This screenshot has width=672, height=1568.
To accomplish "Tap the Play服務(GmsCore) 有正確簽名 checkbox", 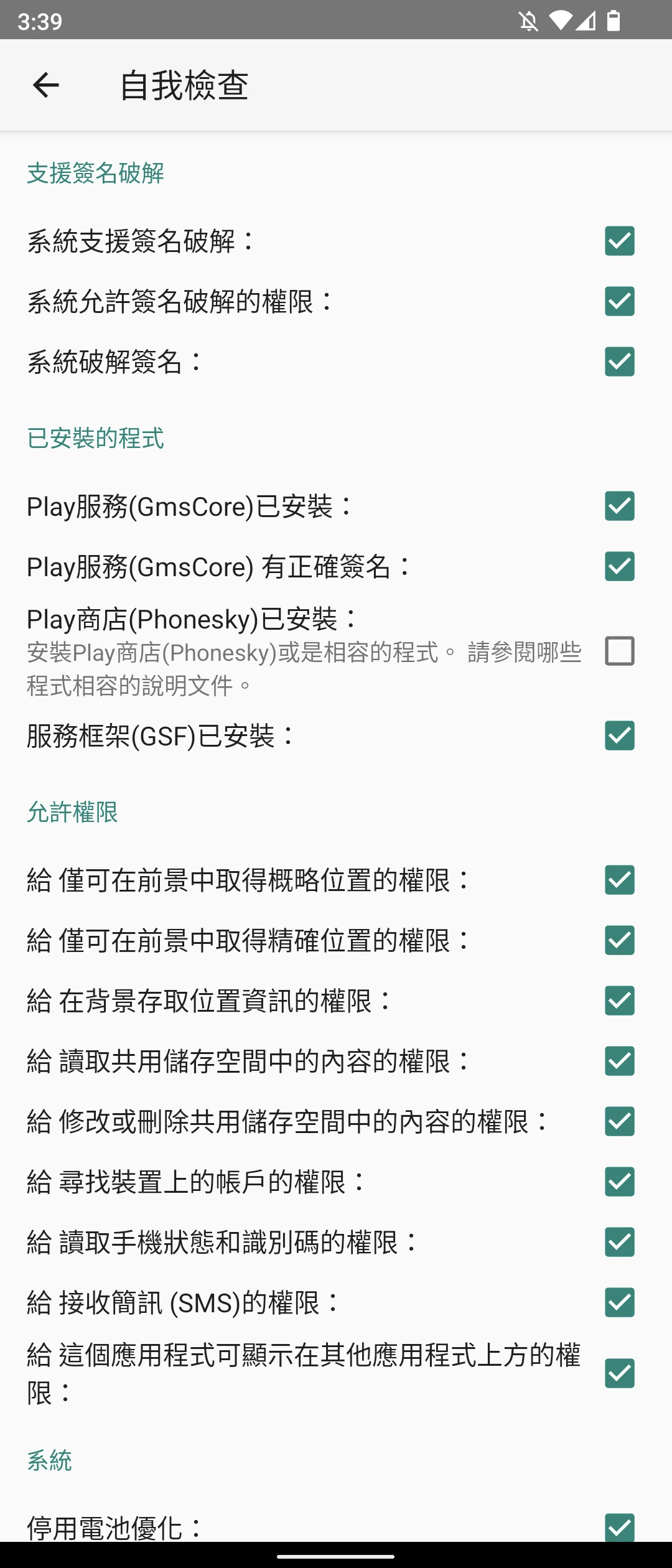I will tap(619, 566).
